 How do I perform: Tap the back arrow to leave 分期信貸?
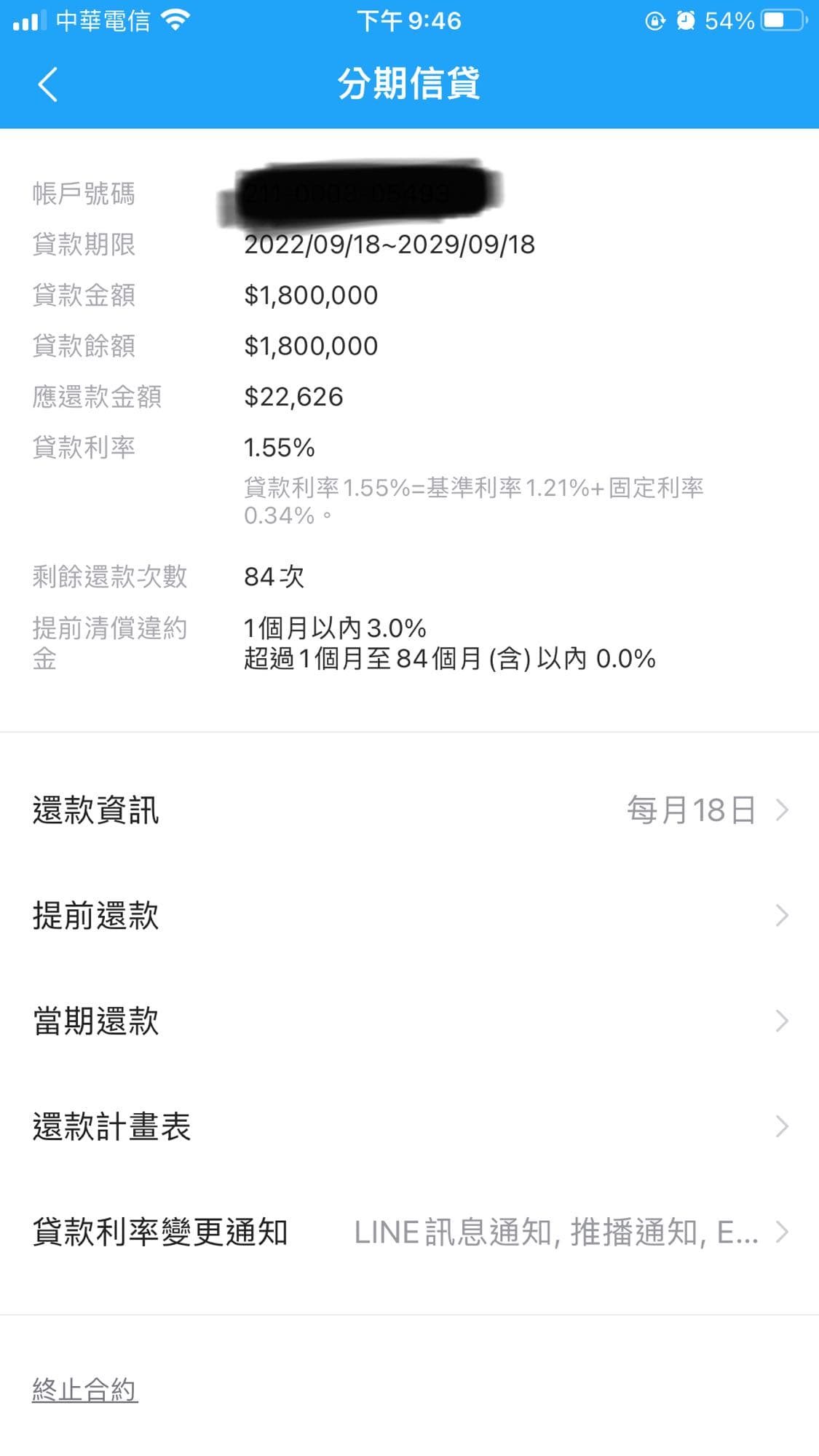(x=48, y=85)
